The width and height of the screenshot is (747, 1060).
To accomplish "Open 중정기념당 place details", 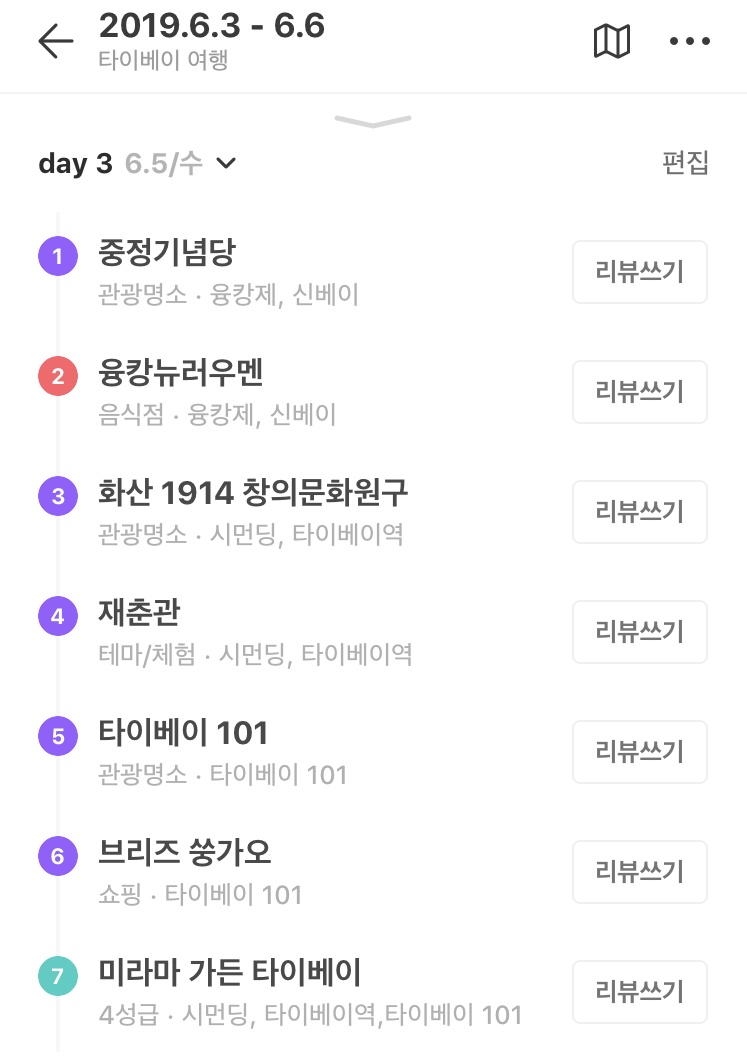I will click(x=167, y=253).
